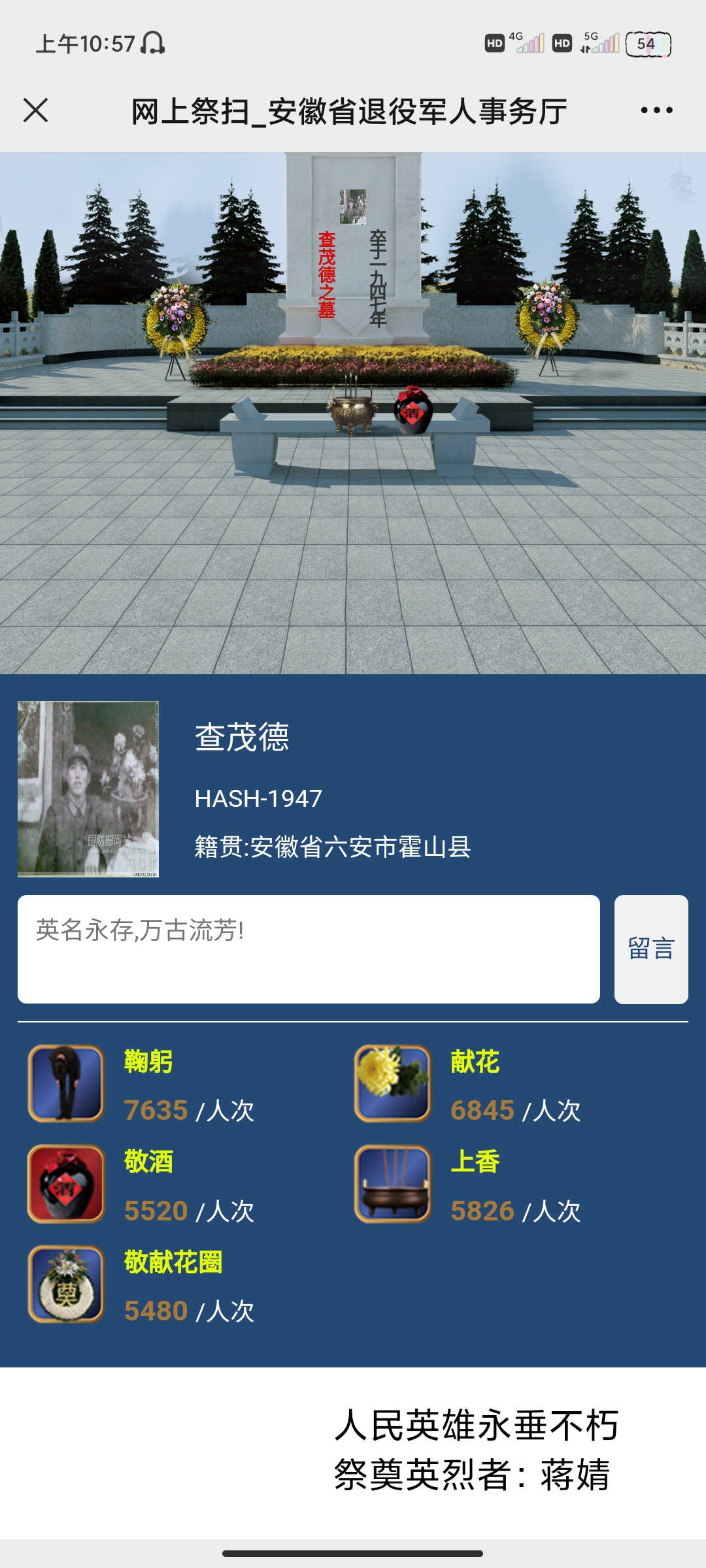Submit the message with the 留言 button
Screen dimensions: 706x1568
pos(651,949)
